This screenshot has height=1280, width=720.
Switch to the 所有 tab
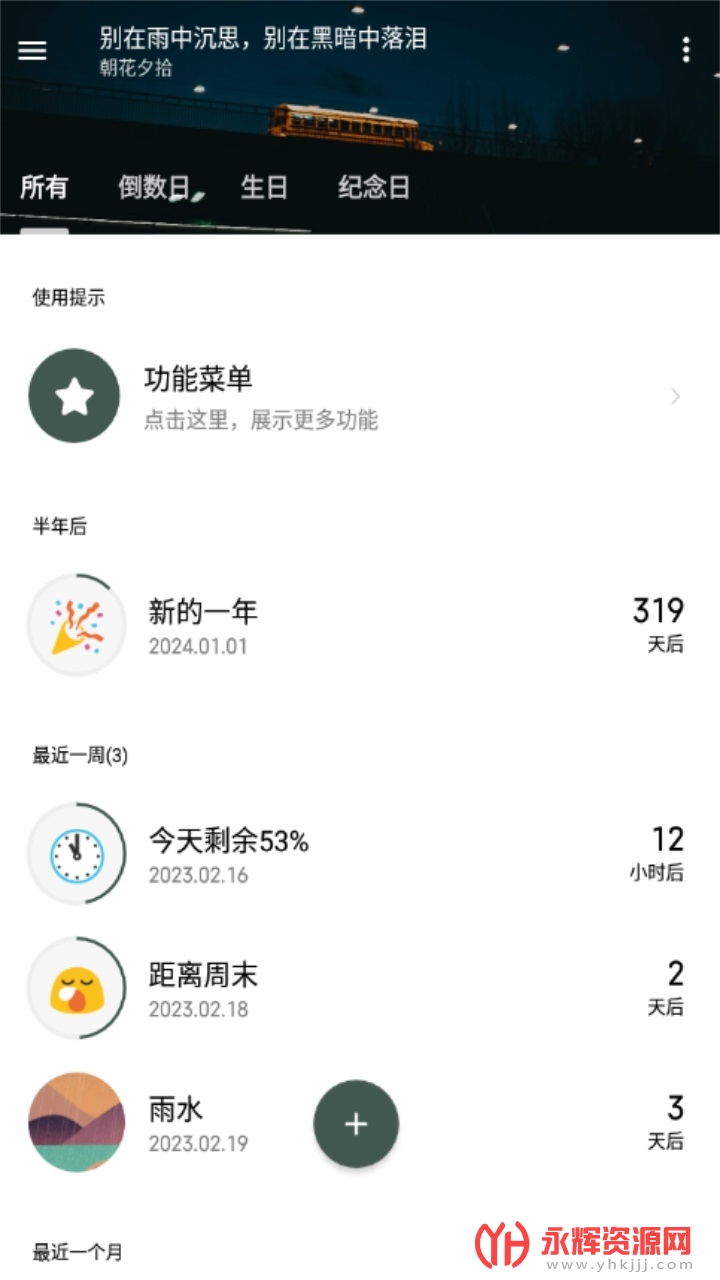coord(45,187)
